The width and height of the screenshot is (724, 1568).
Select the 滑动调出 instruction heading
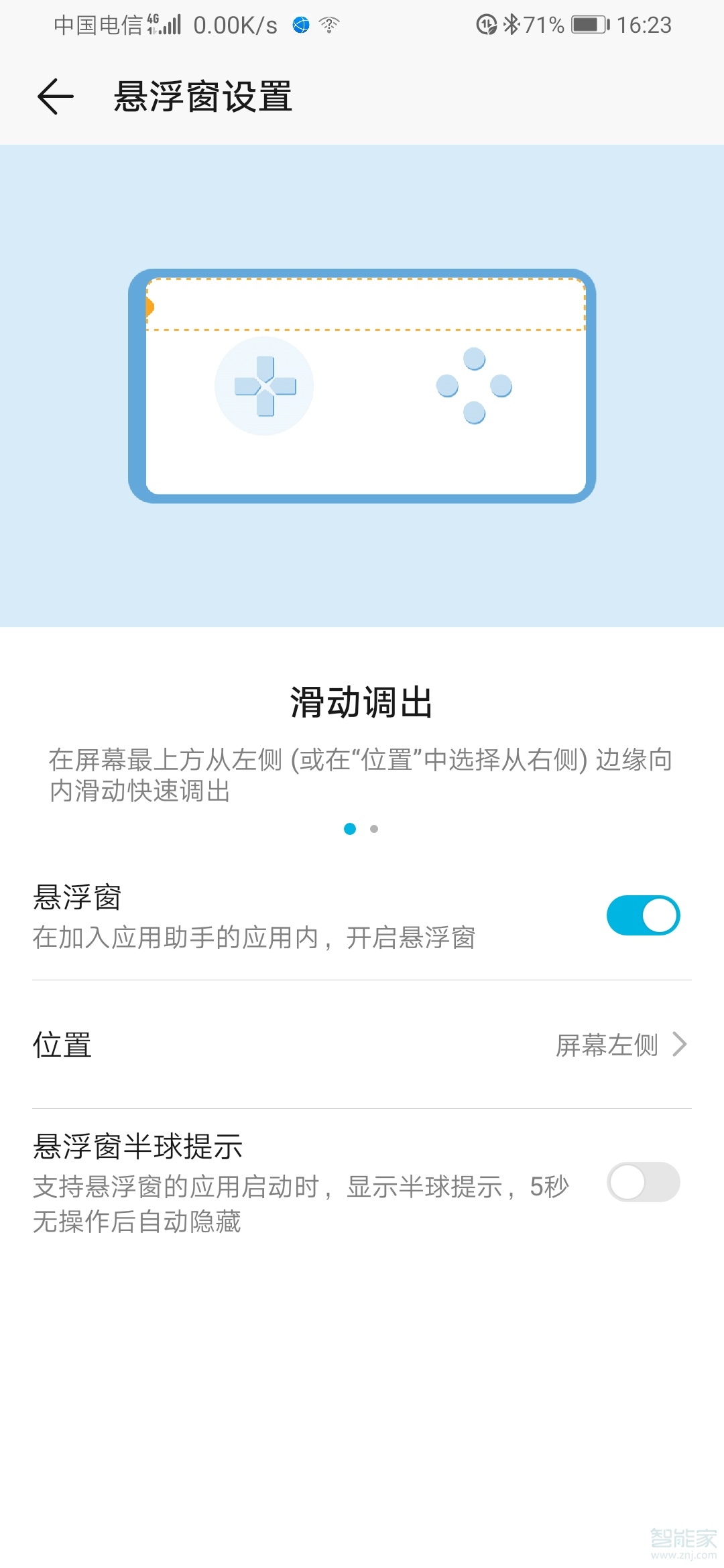[362, 702]
